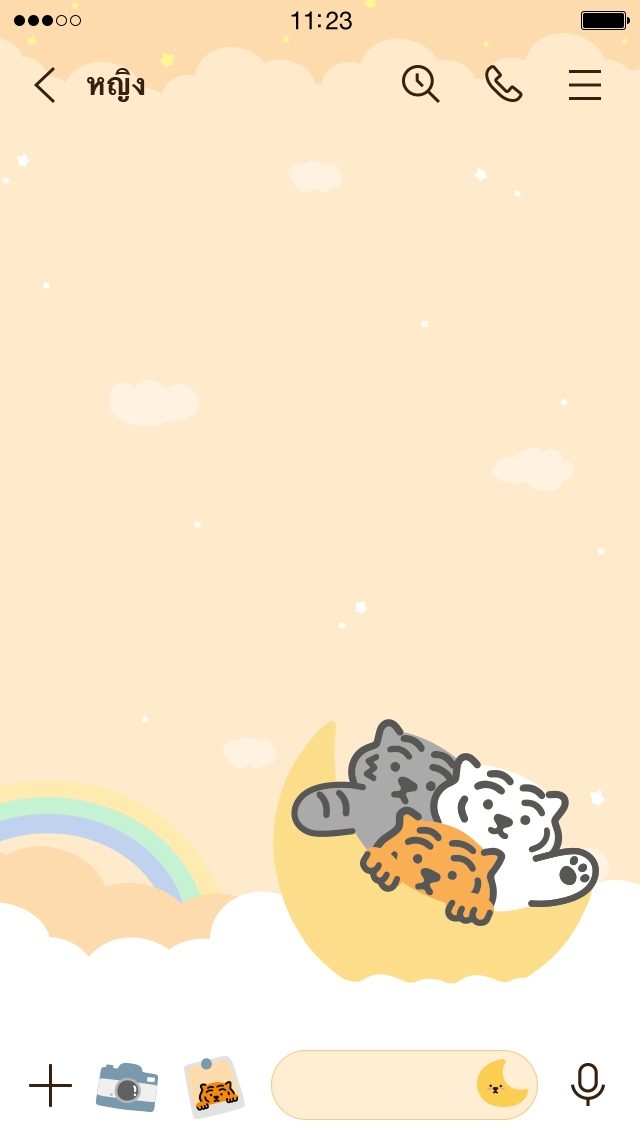Open stickers with the moon icon

click(x=502, y=1084)
